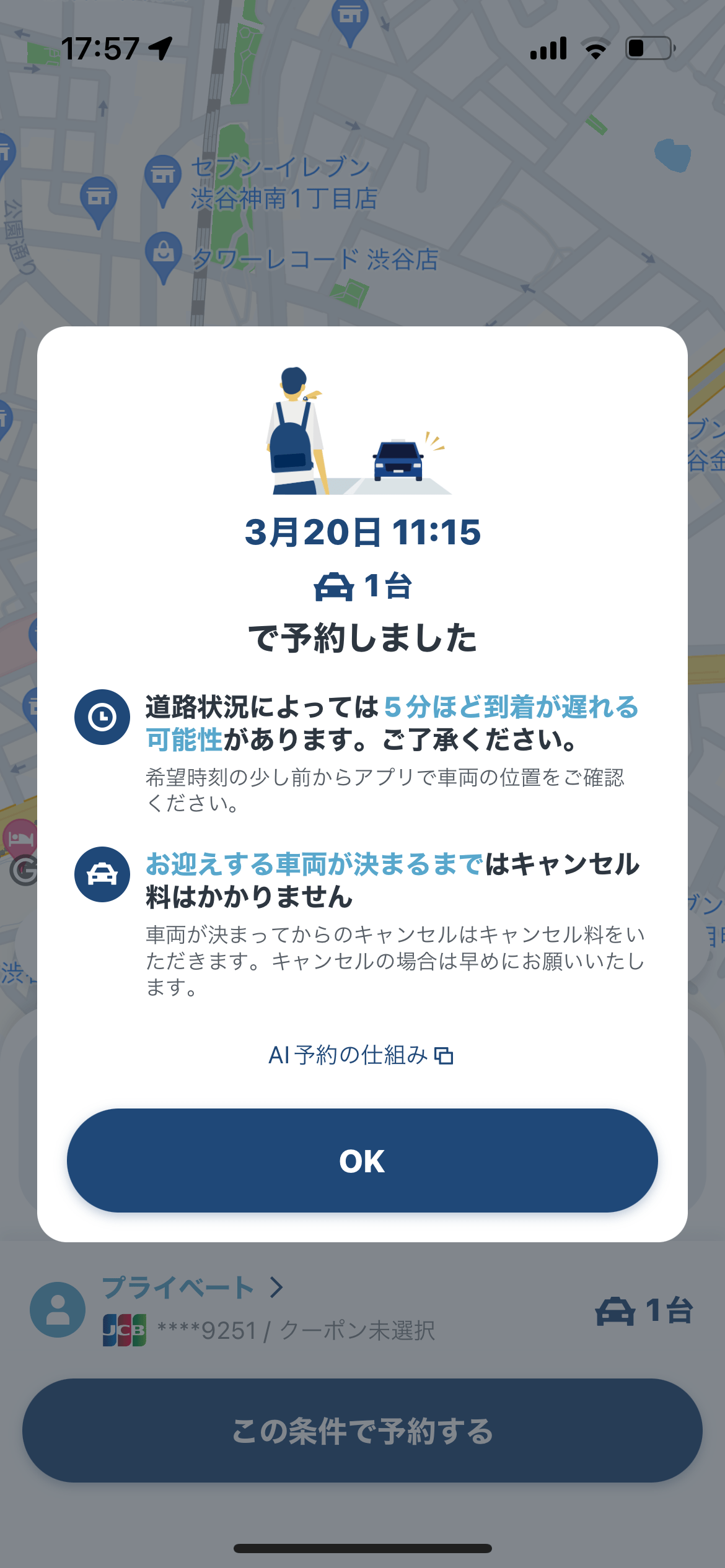Tap the 3月20日 11:15 reservation time
The width and height of the screenshot is (725, 1568).
tap(362, 534)
